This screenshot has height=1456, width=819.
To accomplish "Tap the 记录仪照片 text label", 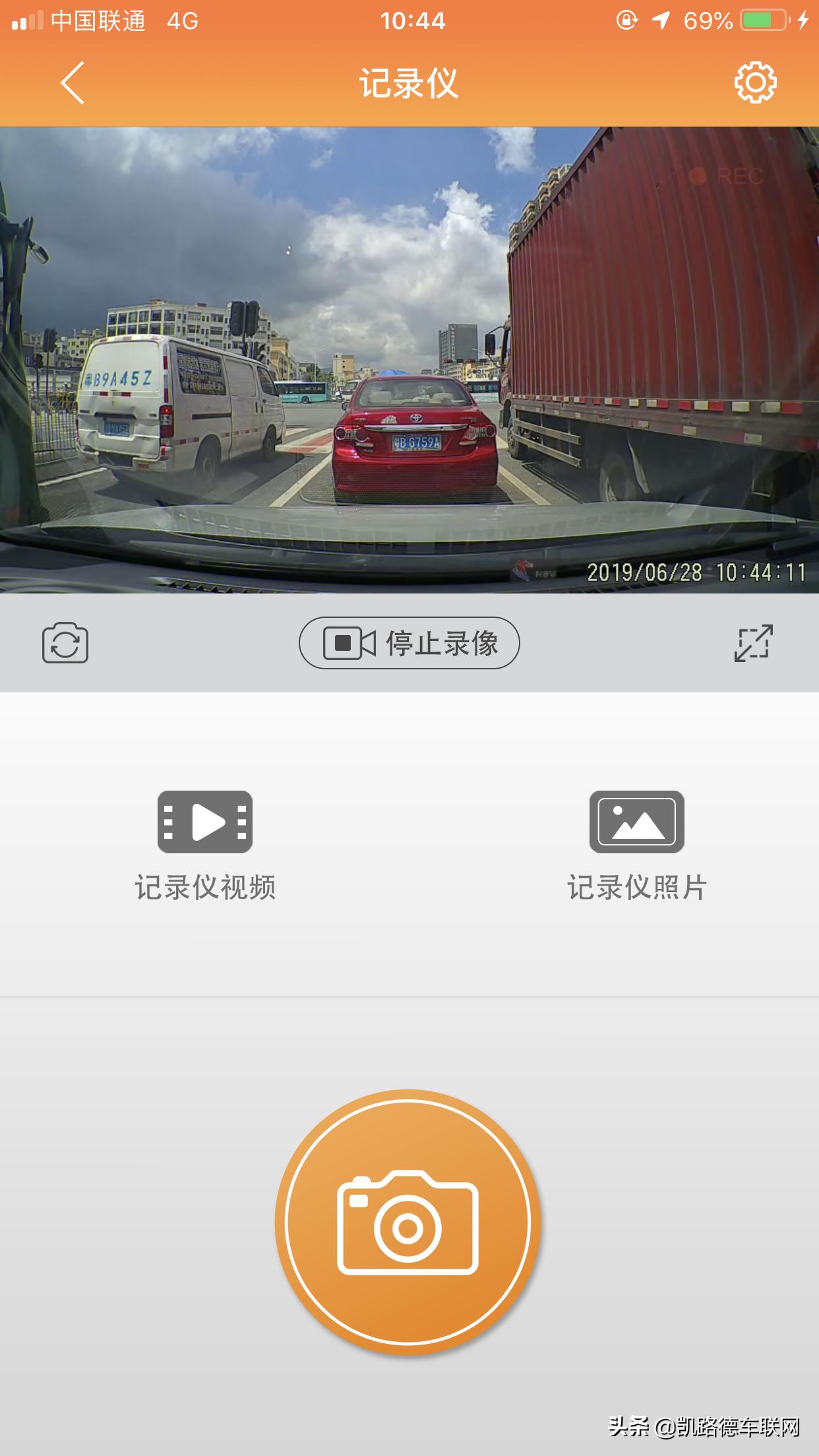I will point(635,886).
